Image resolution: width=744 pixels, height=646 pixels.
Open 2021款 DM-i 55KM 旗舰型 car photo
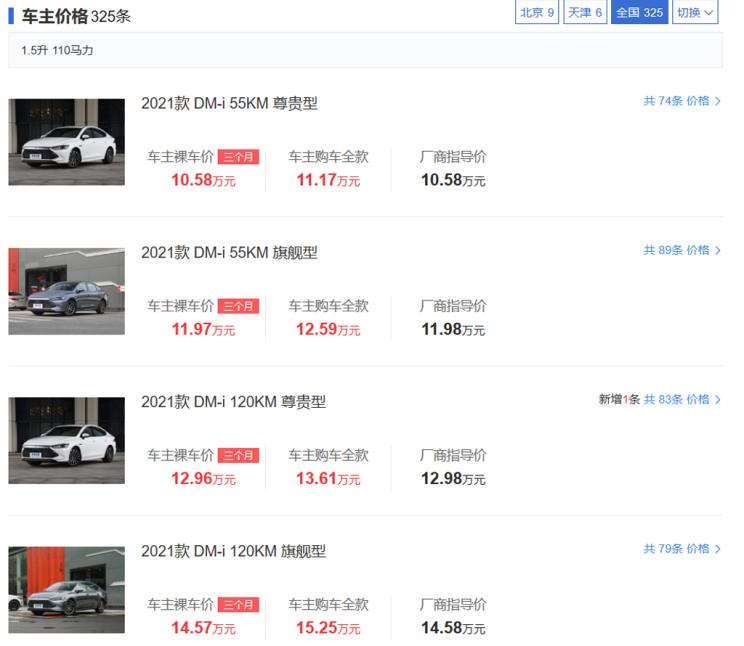[66, 291]
